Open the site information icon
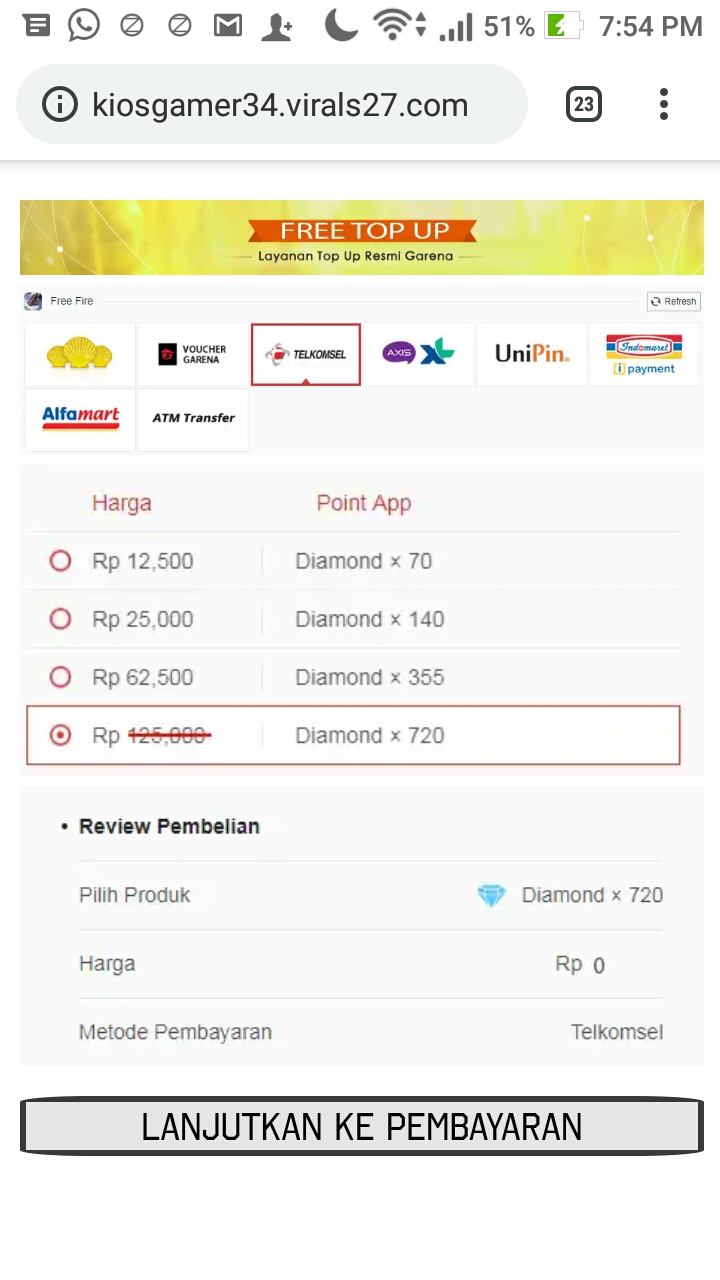Viewport: 720px width, 1280px height. pos(61,105)
